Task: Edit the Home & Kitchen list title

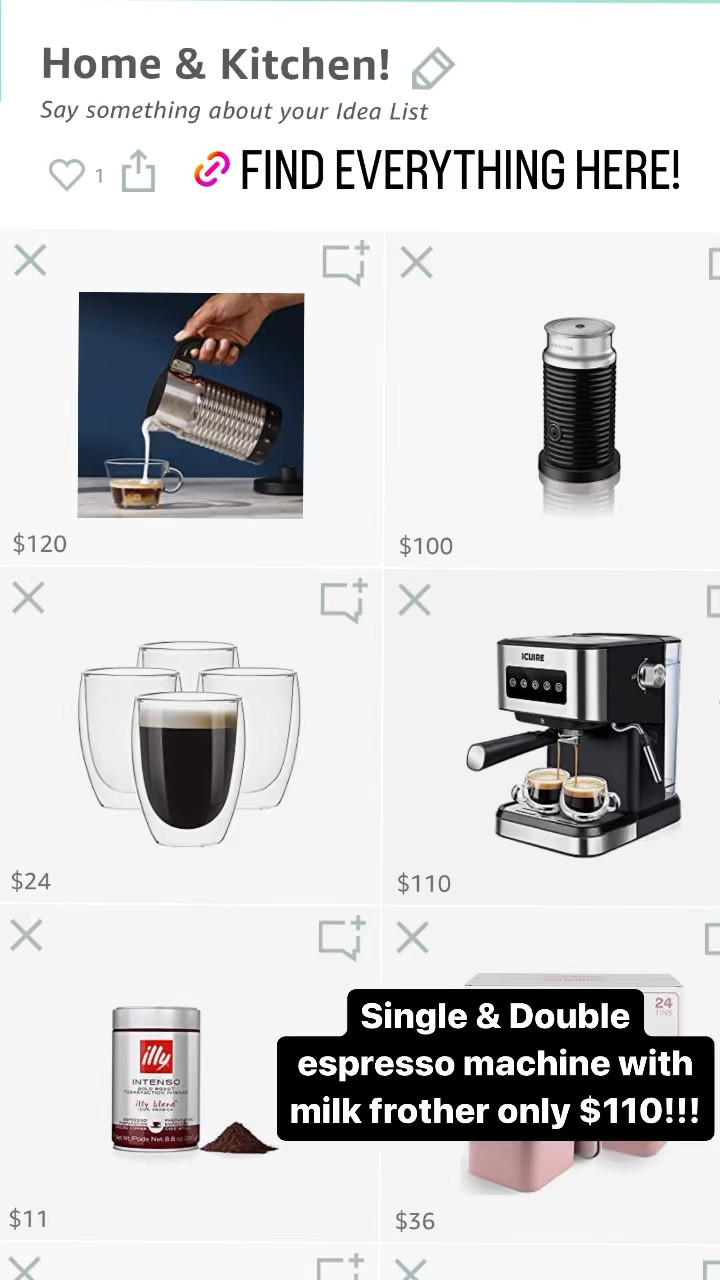Action: point(432,68)
